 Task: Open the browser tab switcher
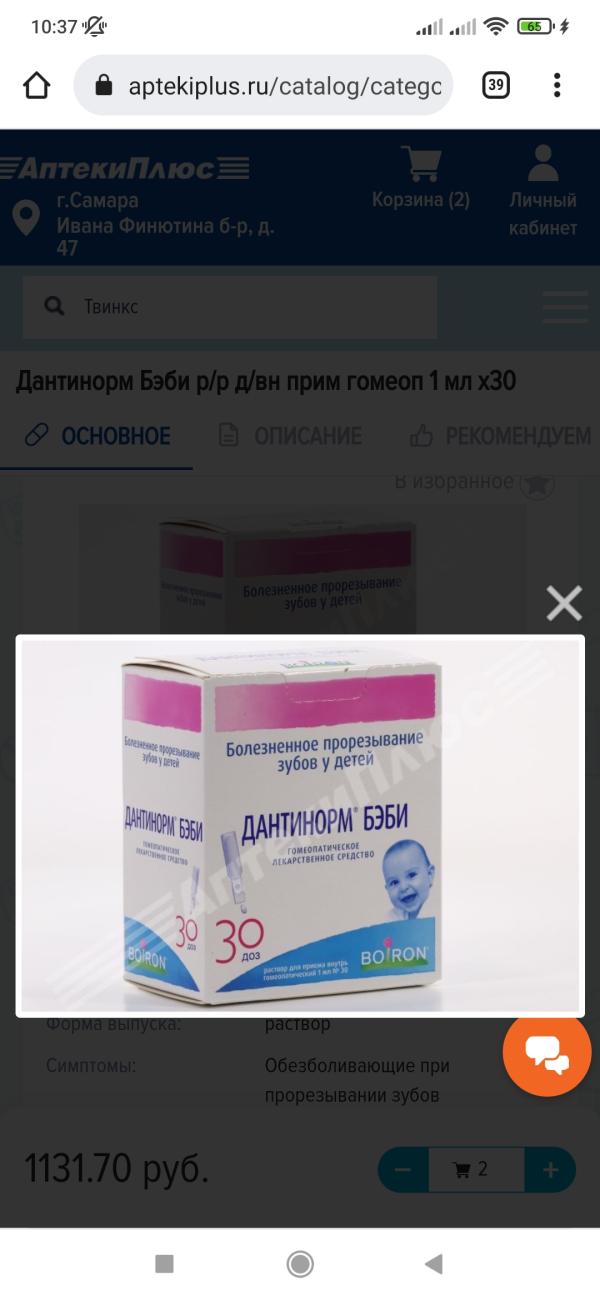(495, 86)
